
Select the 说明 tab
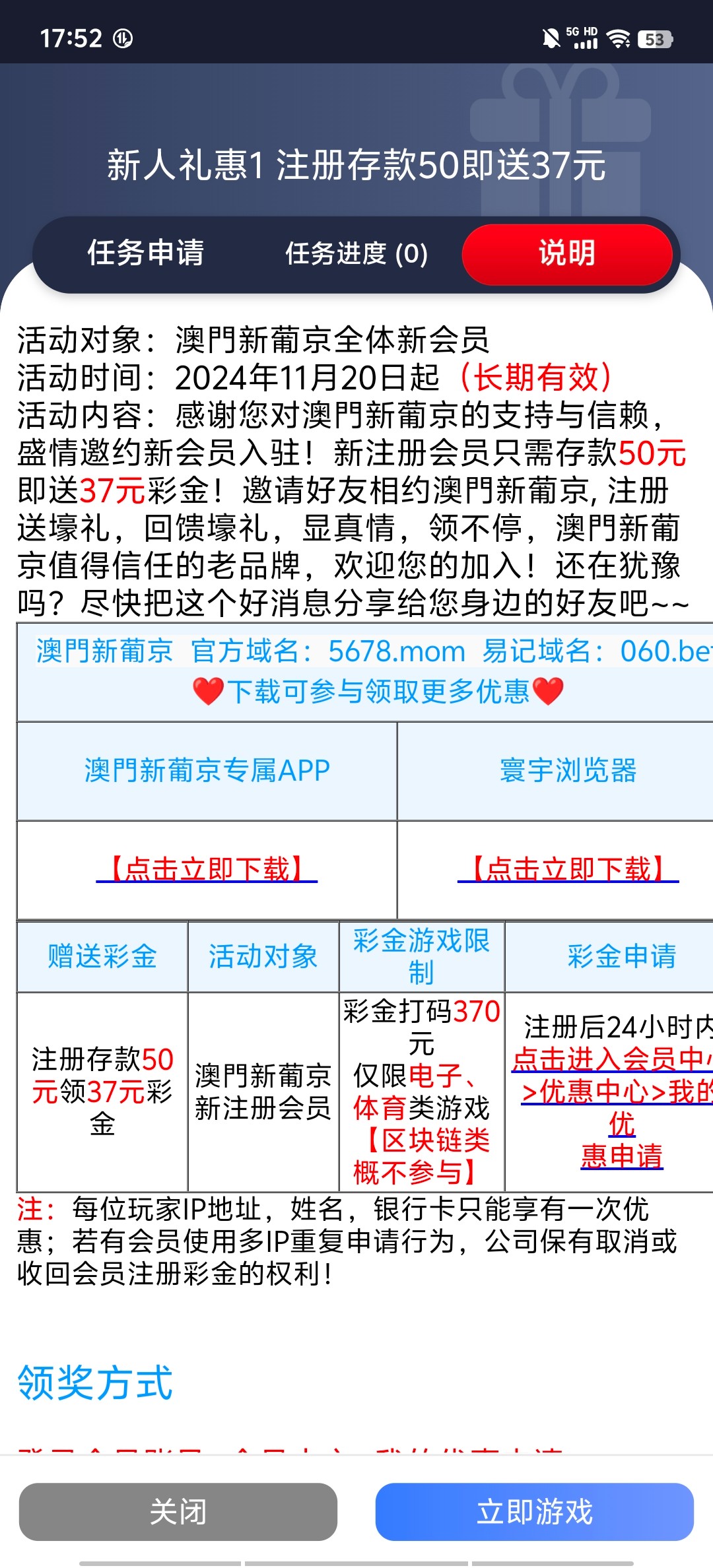click(x=566, y=253)
